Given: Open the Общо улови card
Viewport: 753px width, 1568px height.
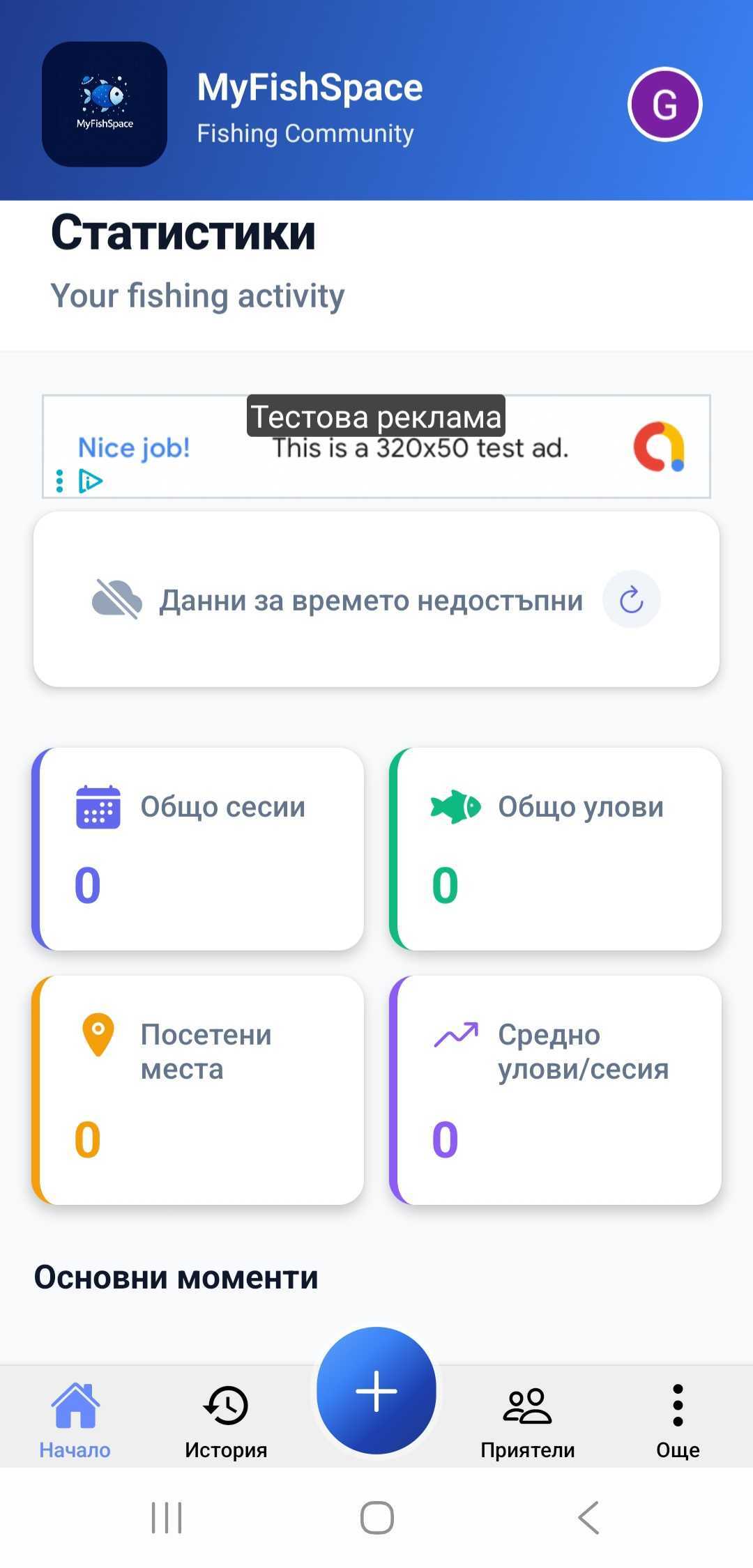Looking at the screenshot, I should click(x=556, y=849).
